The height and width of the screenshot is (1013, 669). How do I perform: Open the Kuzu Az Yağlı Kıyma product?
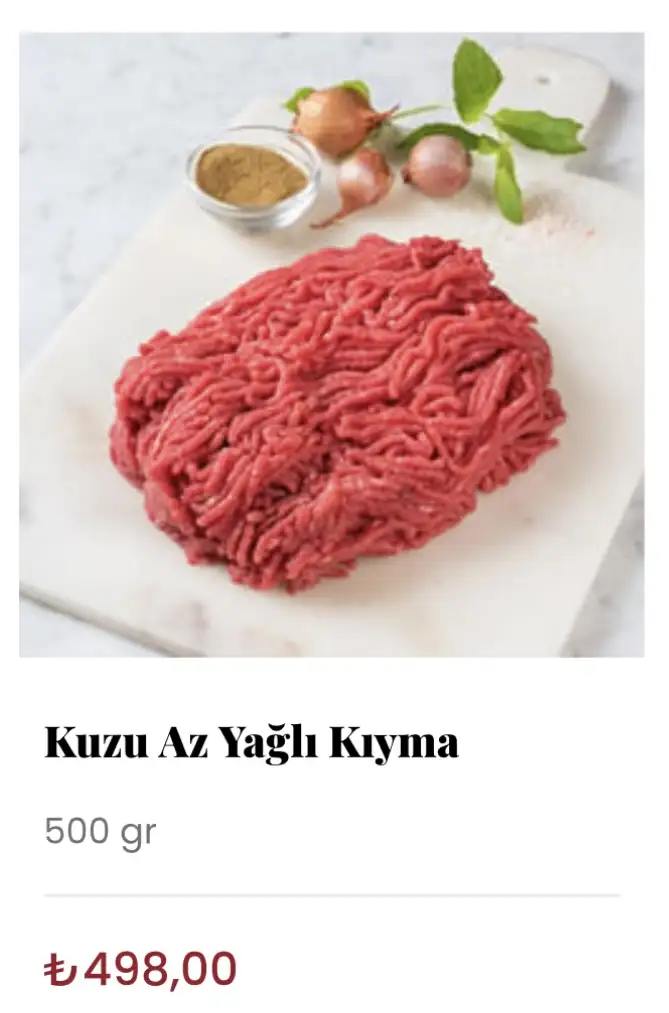click(x=251, y=742)
